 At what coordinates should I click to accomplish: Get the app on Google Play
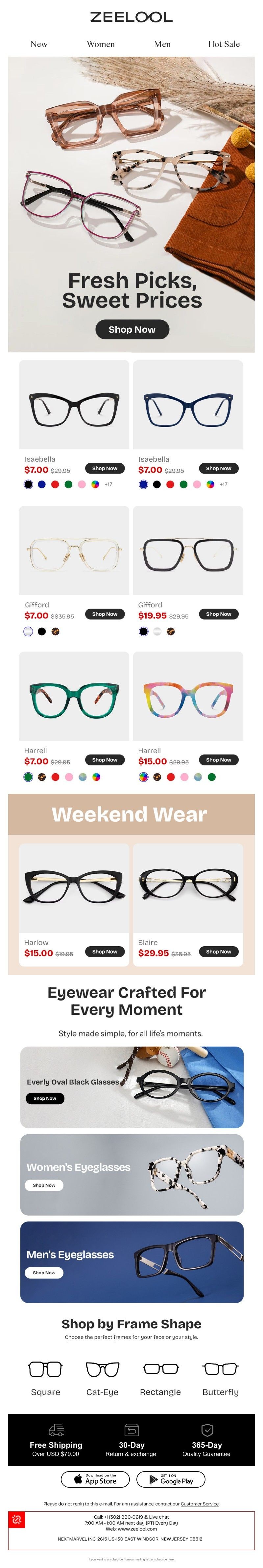170,1479
